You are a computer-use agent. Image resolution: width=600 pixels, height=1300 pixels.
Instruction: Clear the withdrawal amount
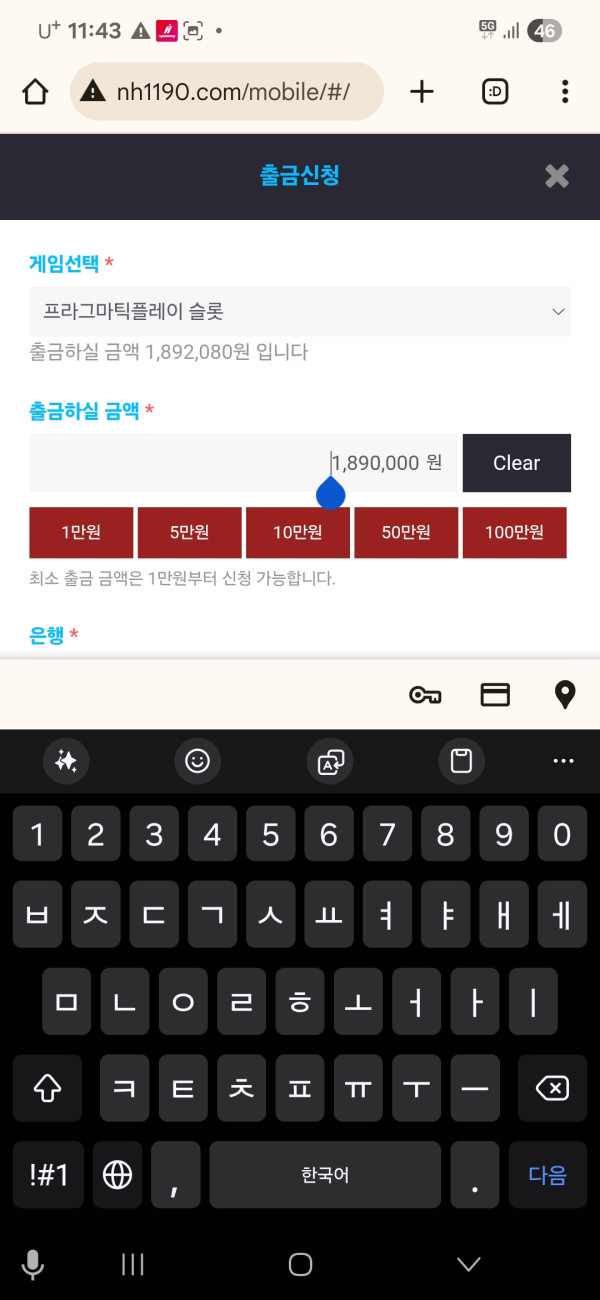point(516,463)
